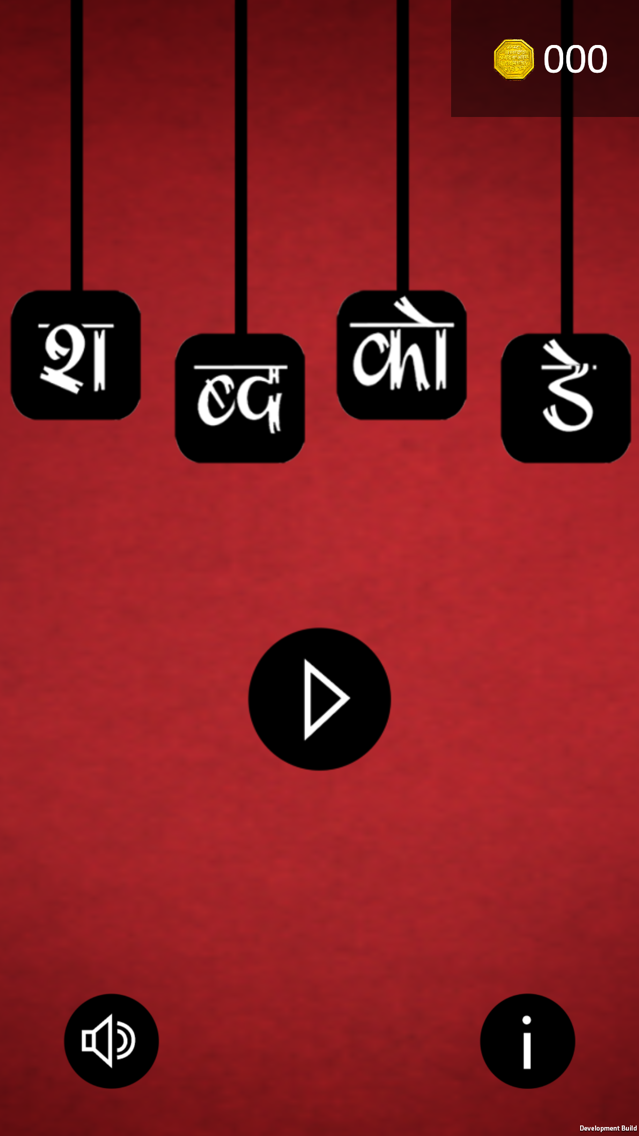Toggle the sound speaker icon

pyautogui.click(x=112, y=1041)
